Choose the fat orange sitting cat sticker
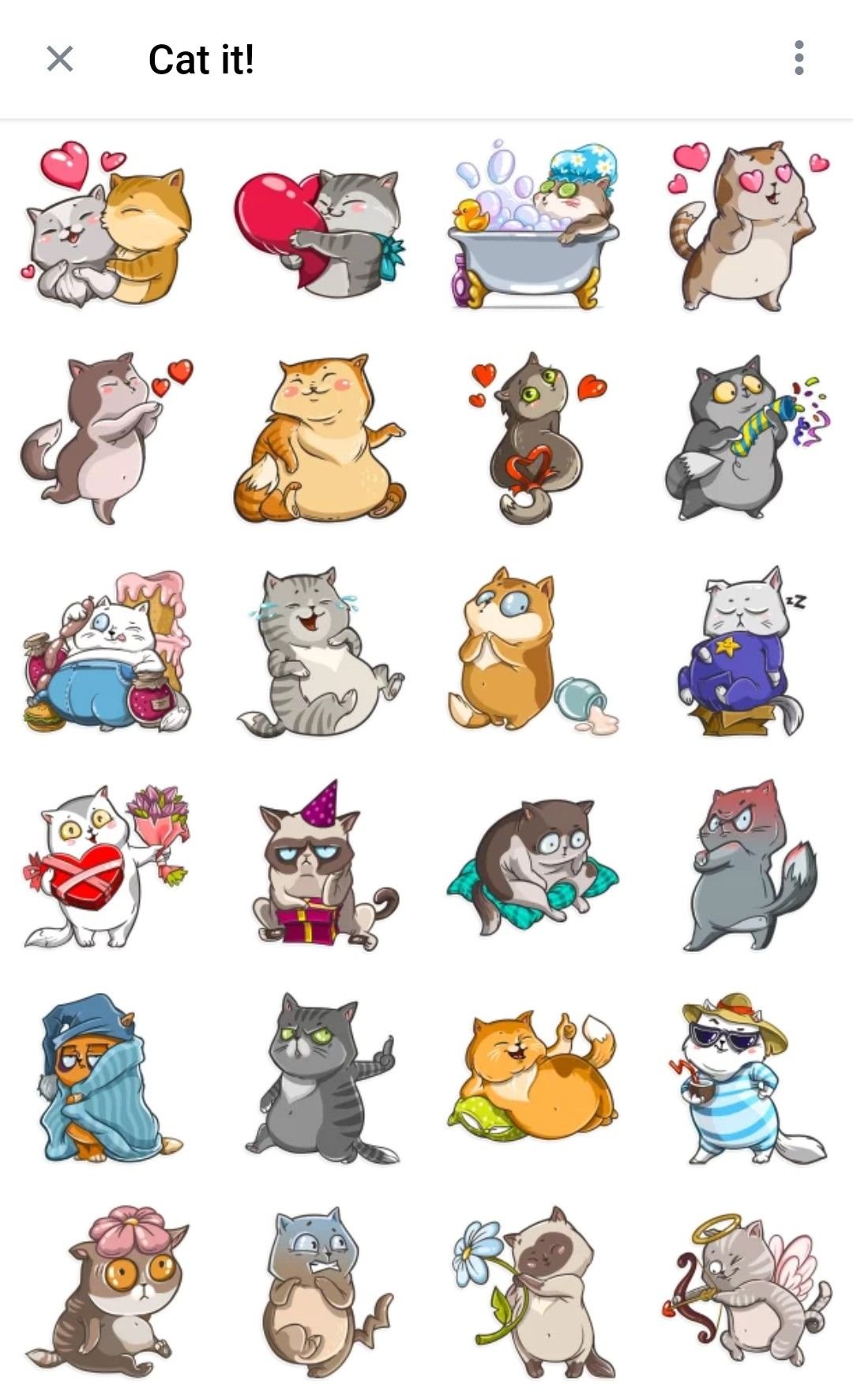 tap(320, 438)
